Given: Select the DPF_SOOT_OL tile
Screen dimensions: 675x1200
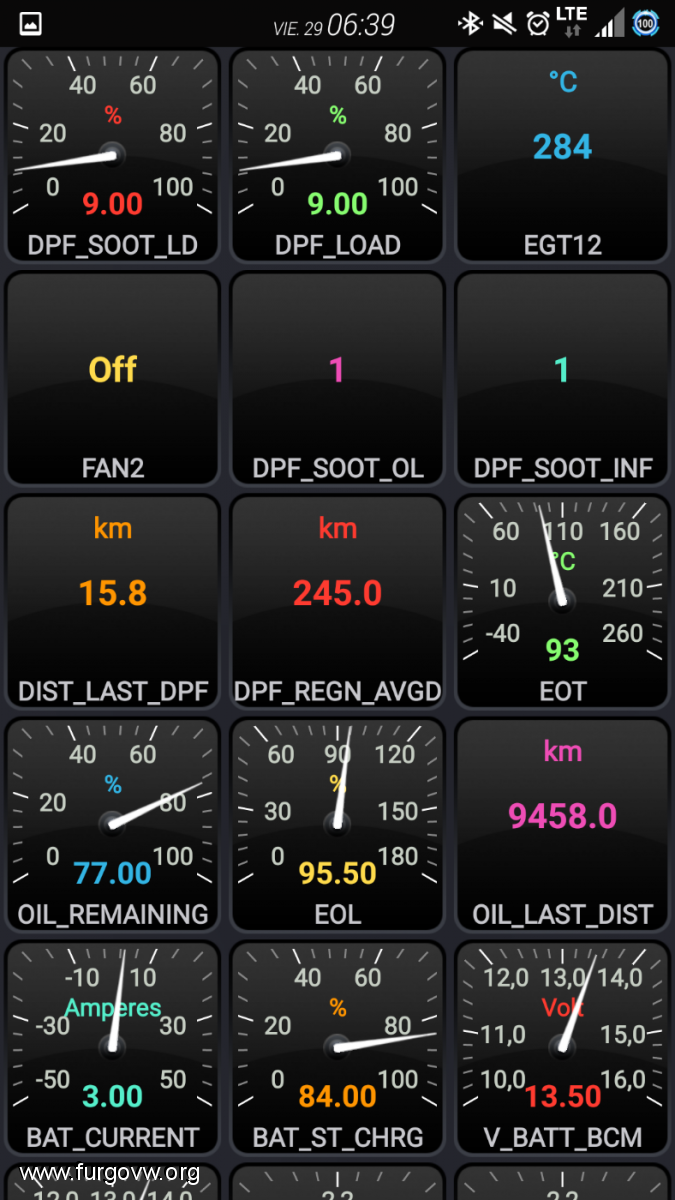Looking at the screenshot, I should point(337,379).
